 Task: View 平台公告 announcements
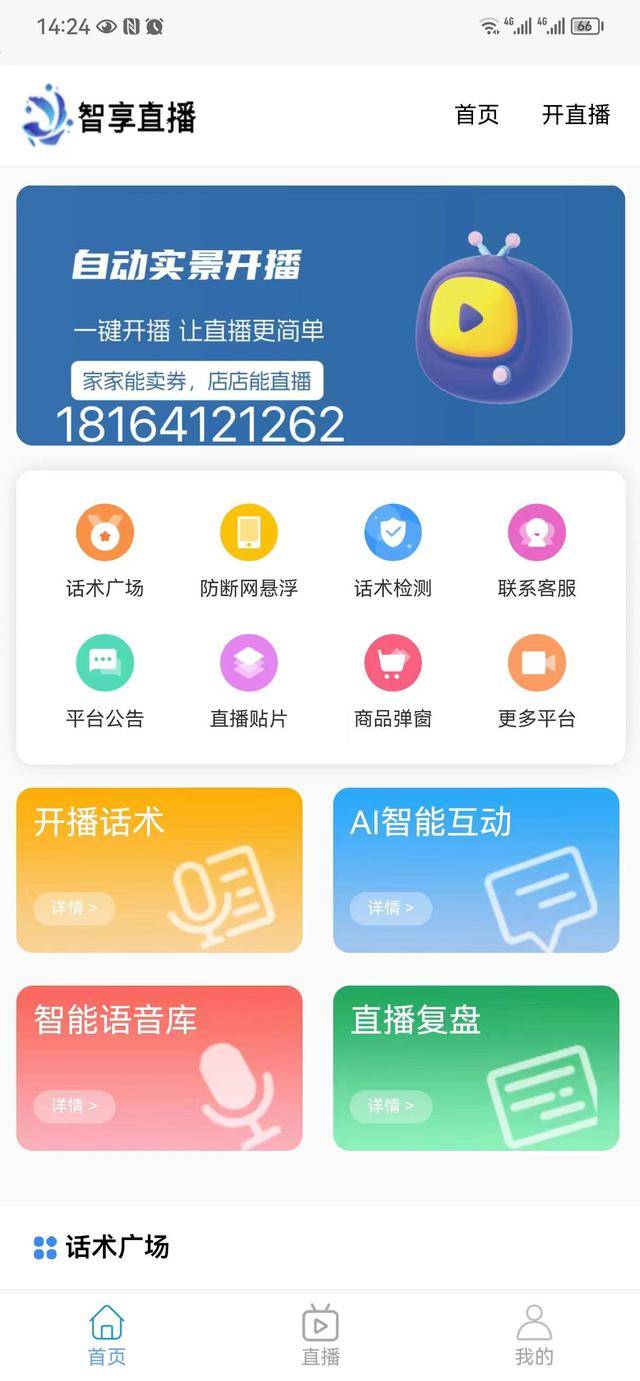[105, 681]
